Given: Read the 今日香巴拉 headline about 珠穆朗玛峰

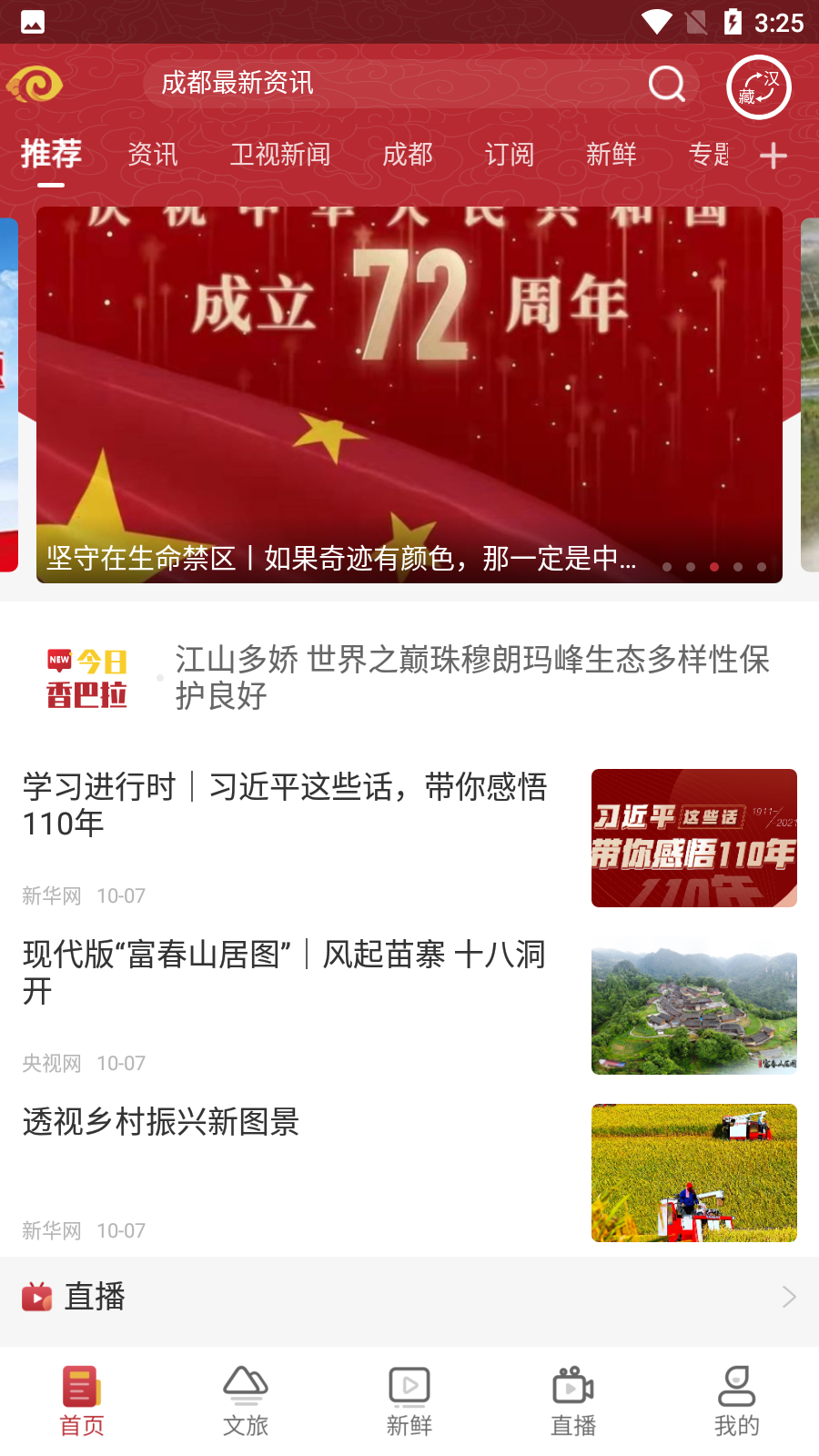Looking at the screenshot, I should (472, 677).
